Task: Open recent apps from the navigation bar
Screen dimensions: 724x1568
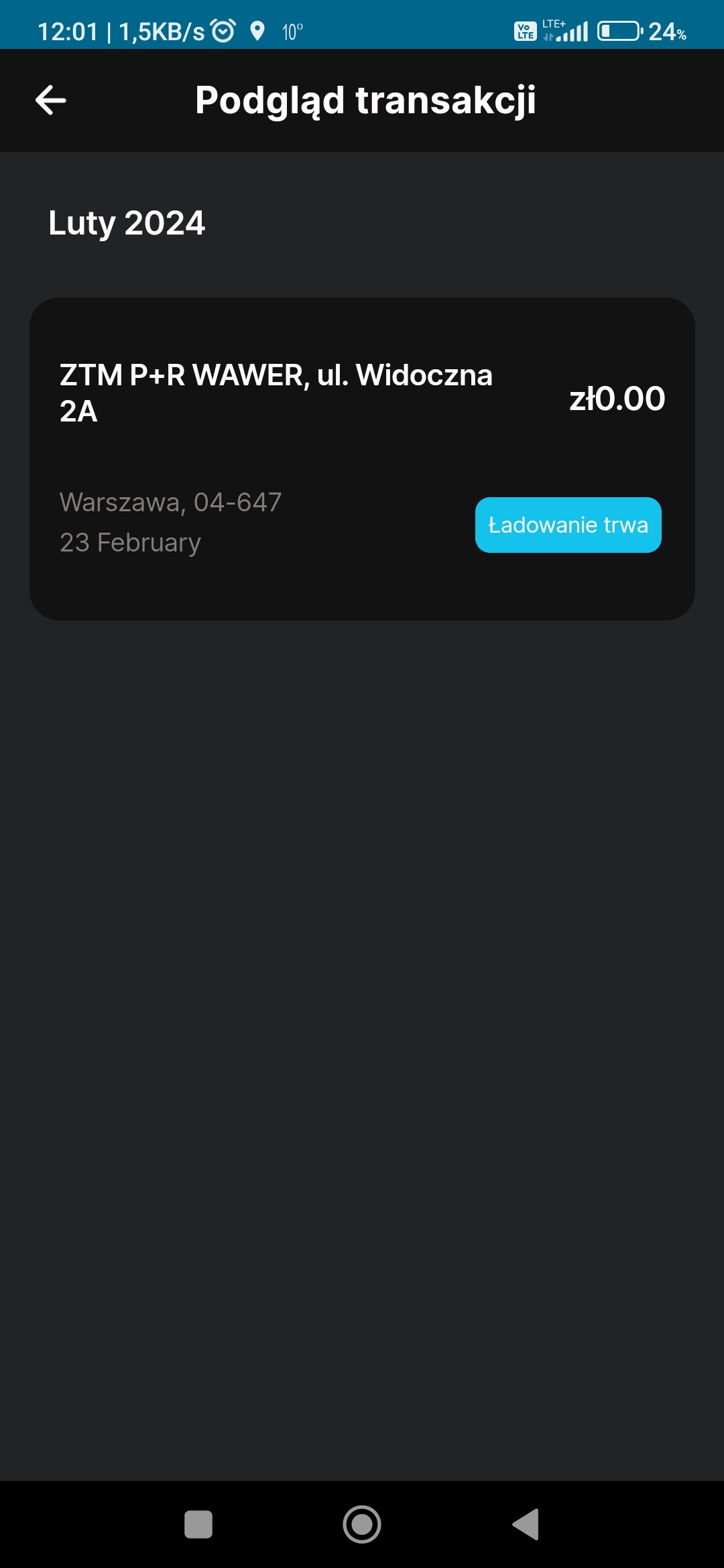Action: (x=198, y=1524)
